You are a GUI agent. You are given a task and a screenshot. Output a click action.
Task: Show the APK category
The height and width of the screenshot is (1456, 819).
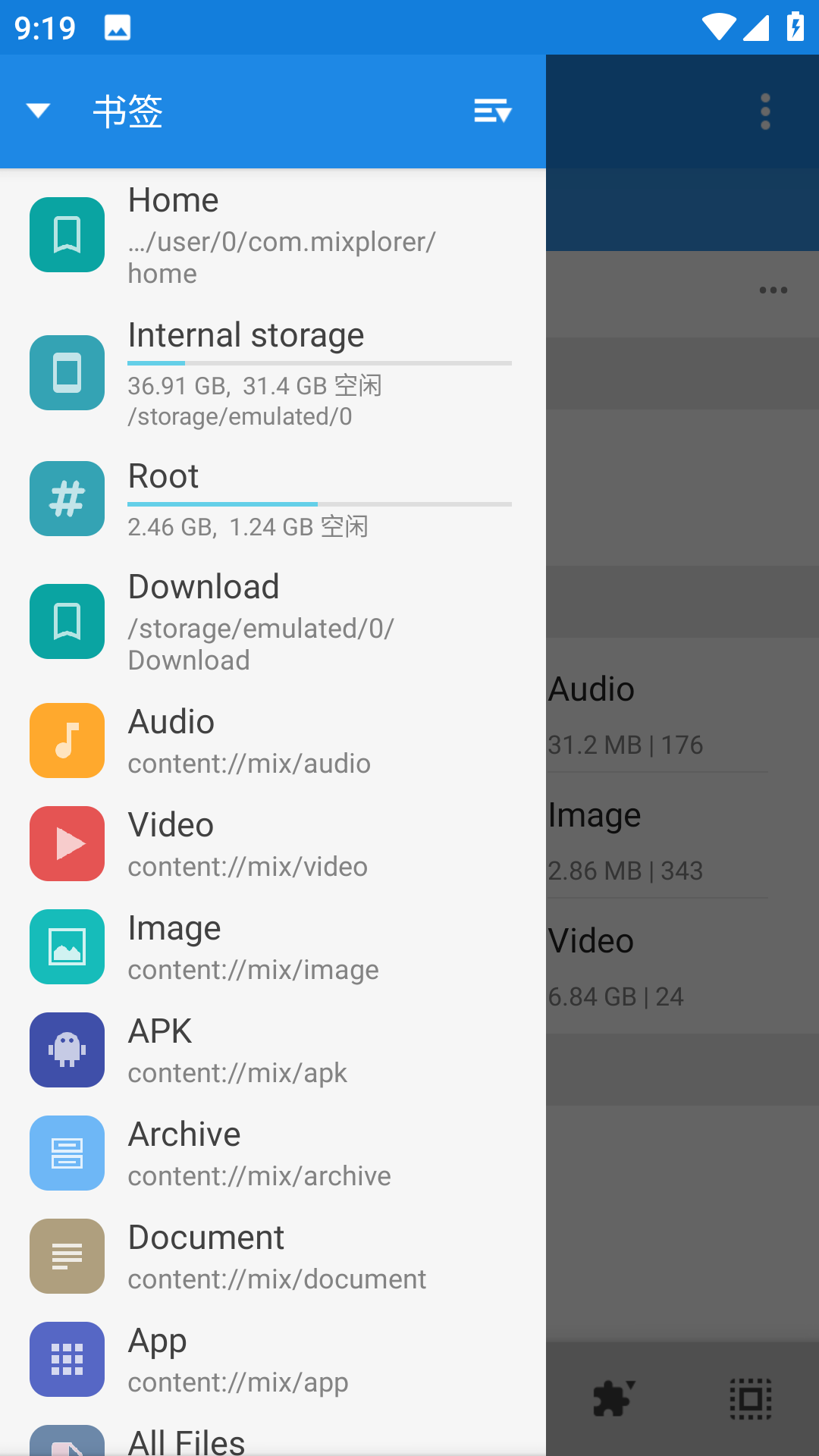point(273,1050)
